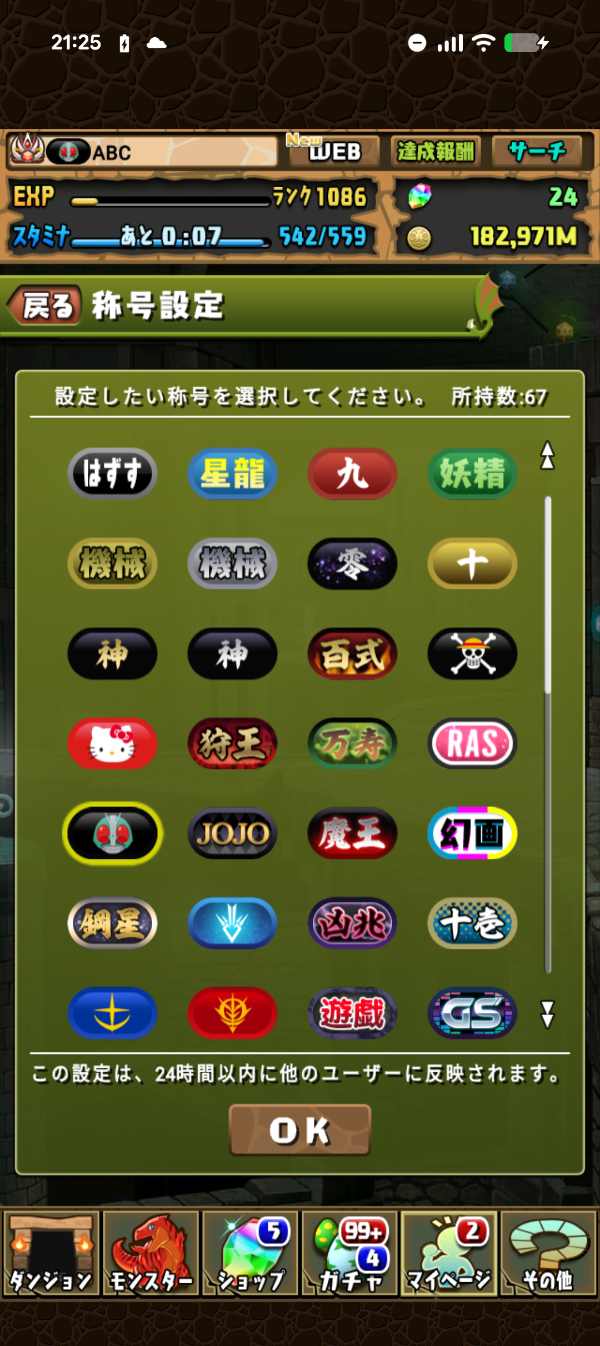Pick the 百式 title badge
This screenshot has height=1346, width=600.
click(x=352, y=654)
